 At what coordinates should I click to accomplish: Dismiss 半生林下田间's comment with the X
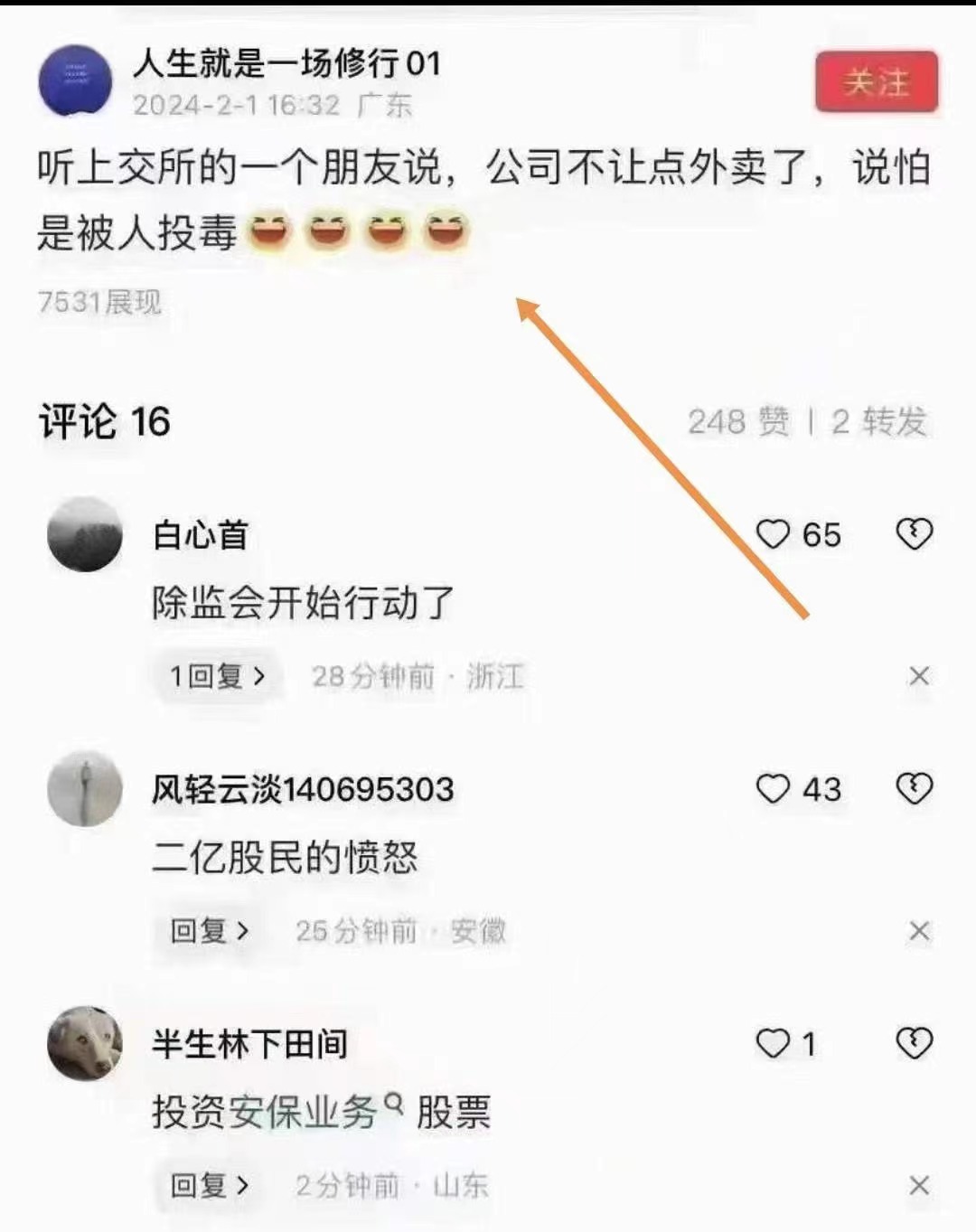pos(919,1185)
